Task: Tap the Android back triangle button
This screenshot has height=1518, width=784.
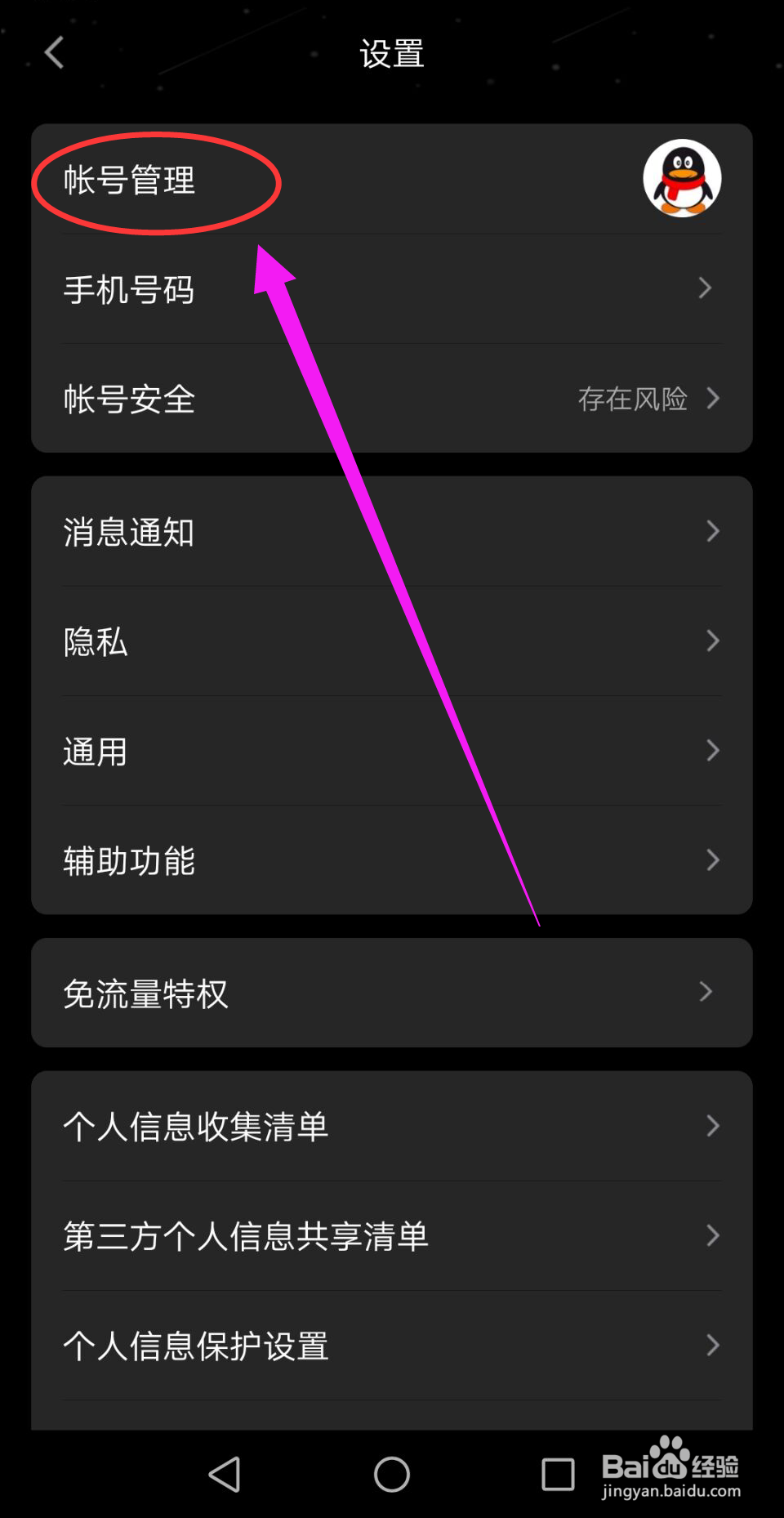Action: (224, 1474)
